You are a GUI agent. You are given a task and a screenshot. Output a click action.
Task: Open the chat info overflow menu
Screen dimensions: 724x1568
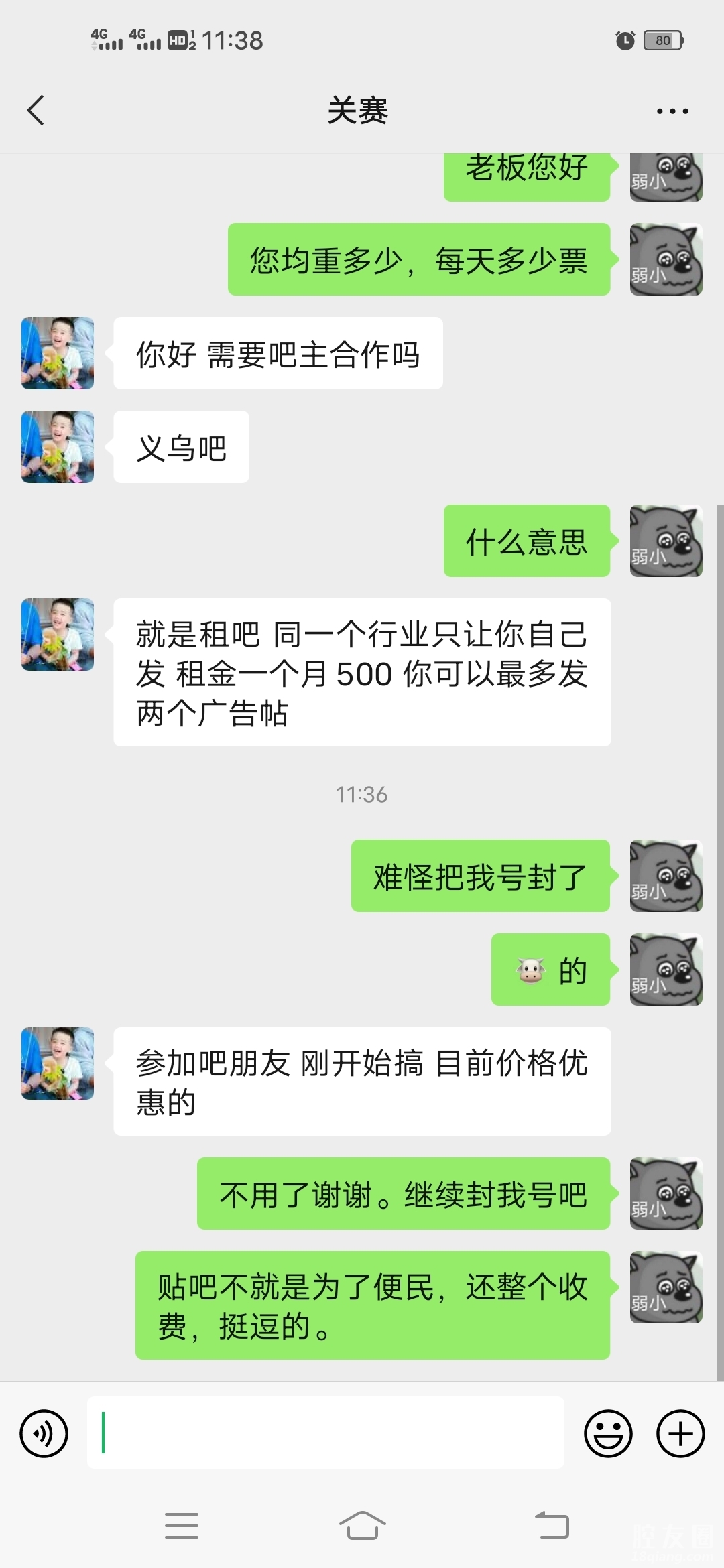[x=672, y=111]
